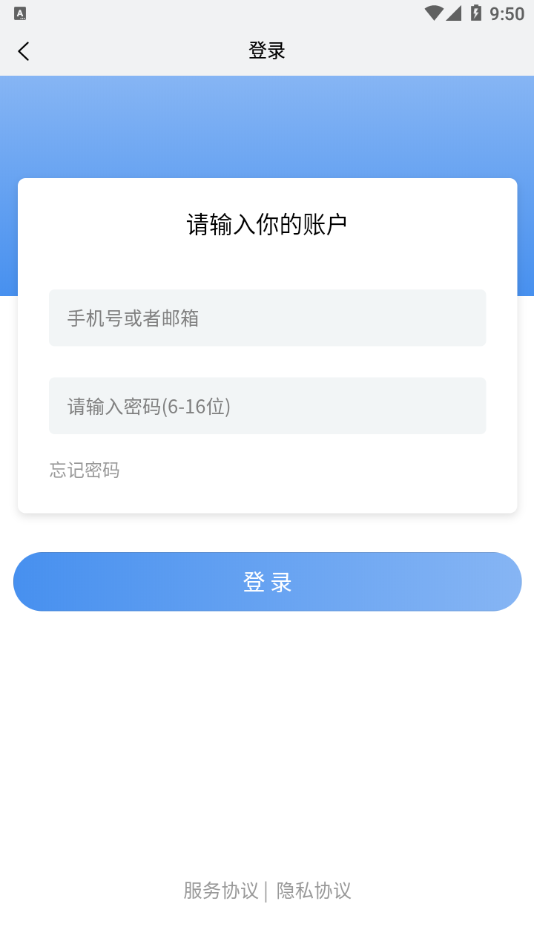Tap the blue 登录 button
534x950 pixels.
click(267, 582)
